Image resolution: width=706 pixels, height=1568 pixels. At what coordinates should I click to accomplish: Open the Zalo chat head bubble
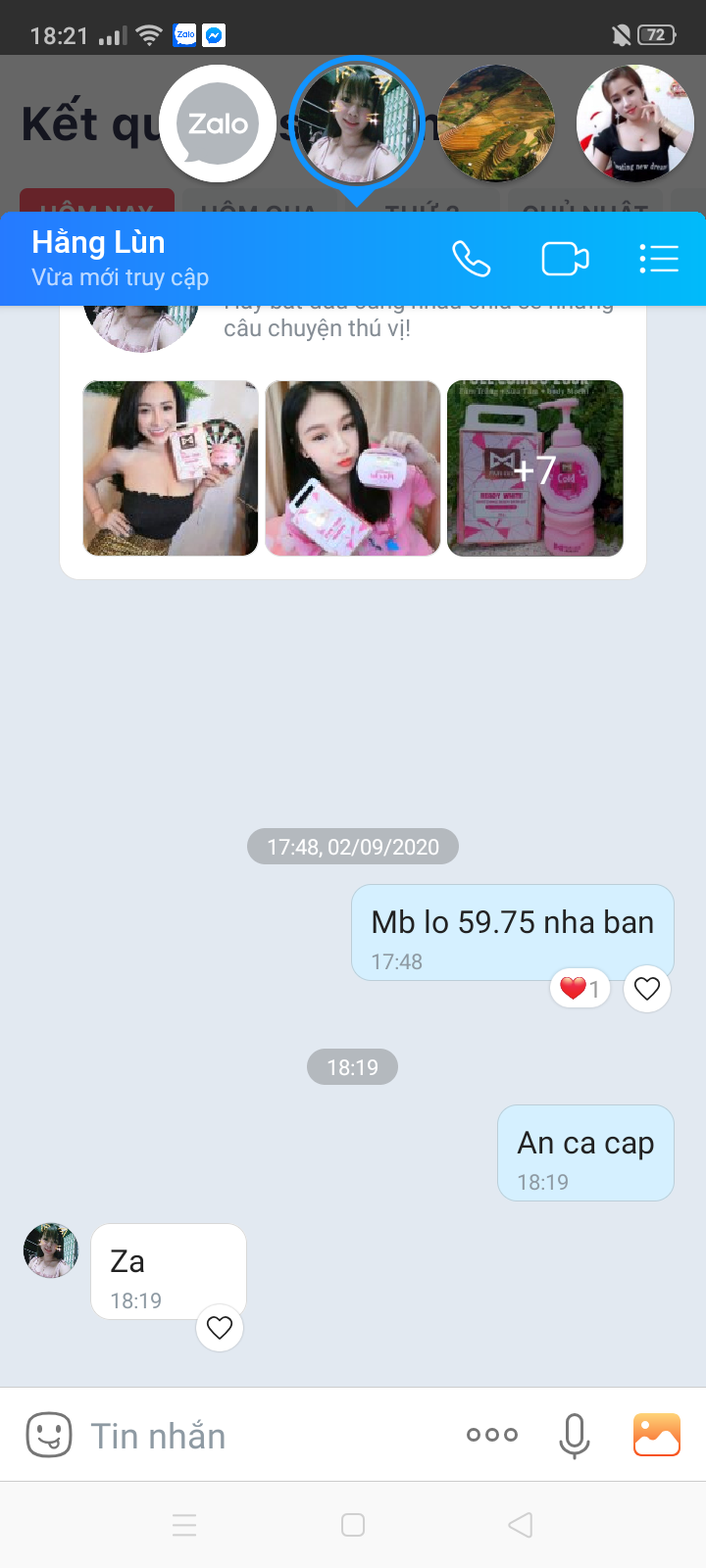click(x=218, y=123)
